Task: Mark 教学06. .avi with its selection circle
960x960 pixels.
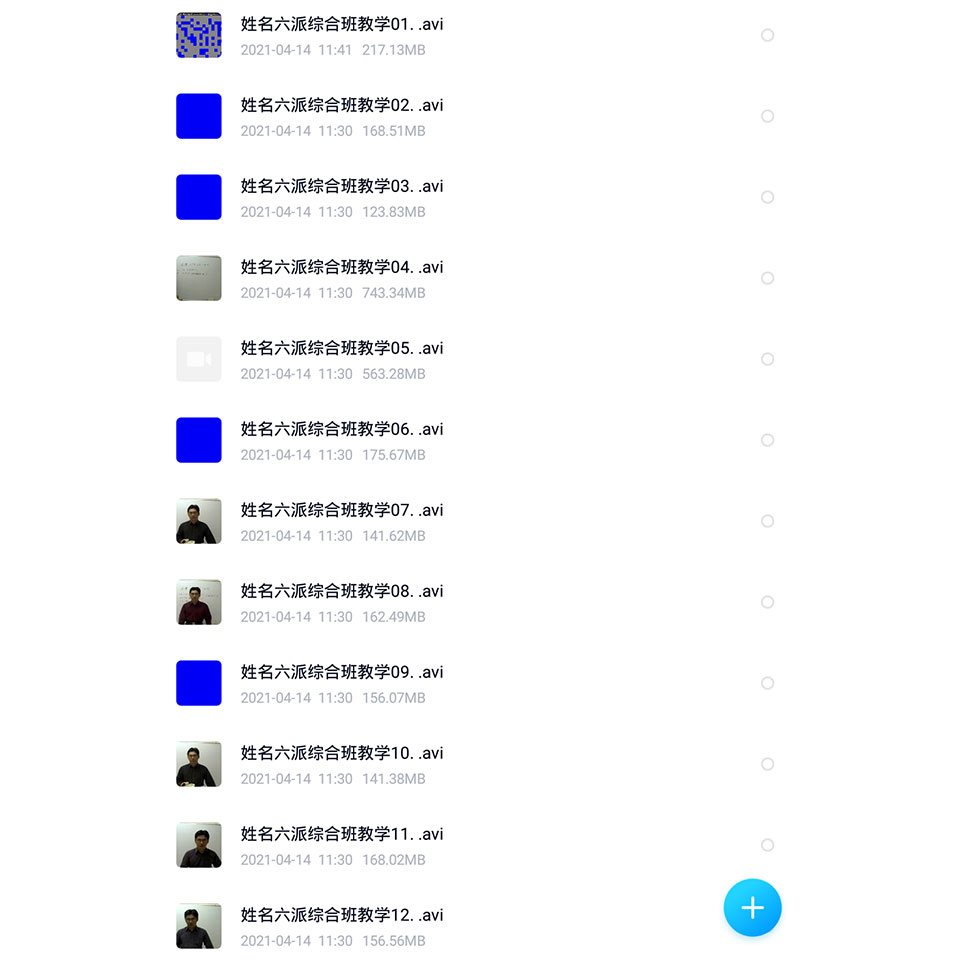Action: pos(767,440)
